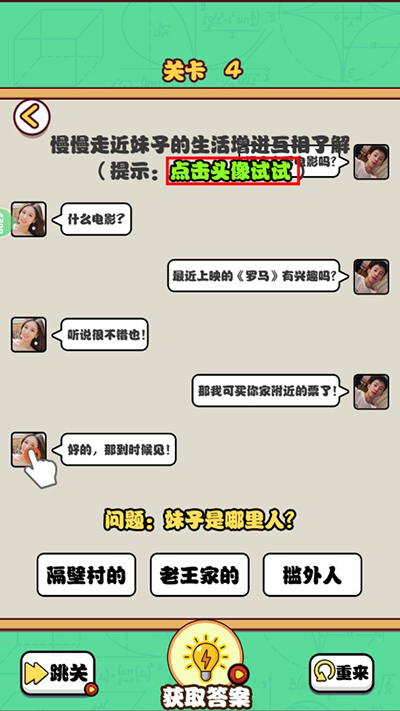
Task: Tap the guy's avatar beside the 《罗马》 message
Action: click(371, 277)
